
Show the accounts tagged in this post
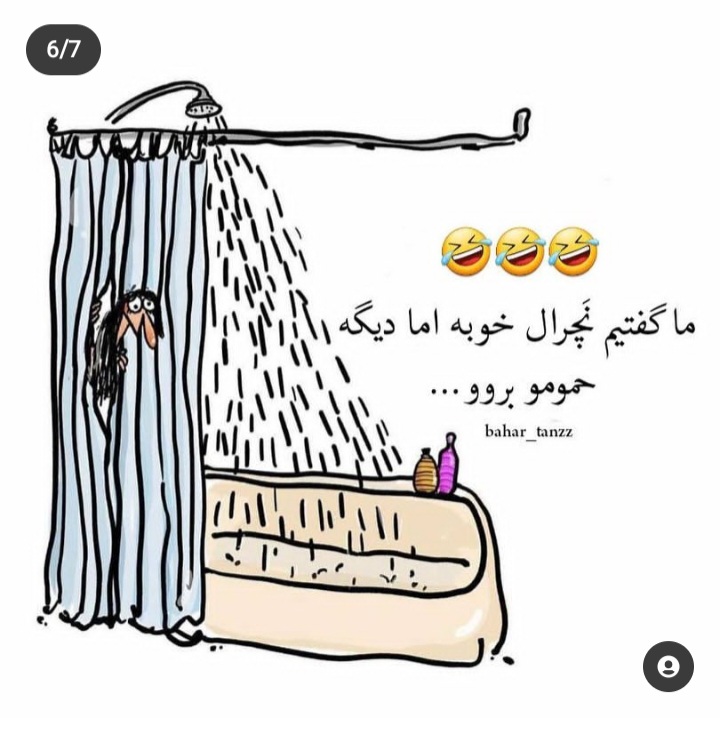tap(668, 666)
